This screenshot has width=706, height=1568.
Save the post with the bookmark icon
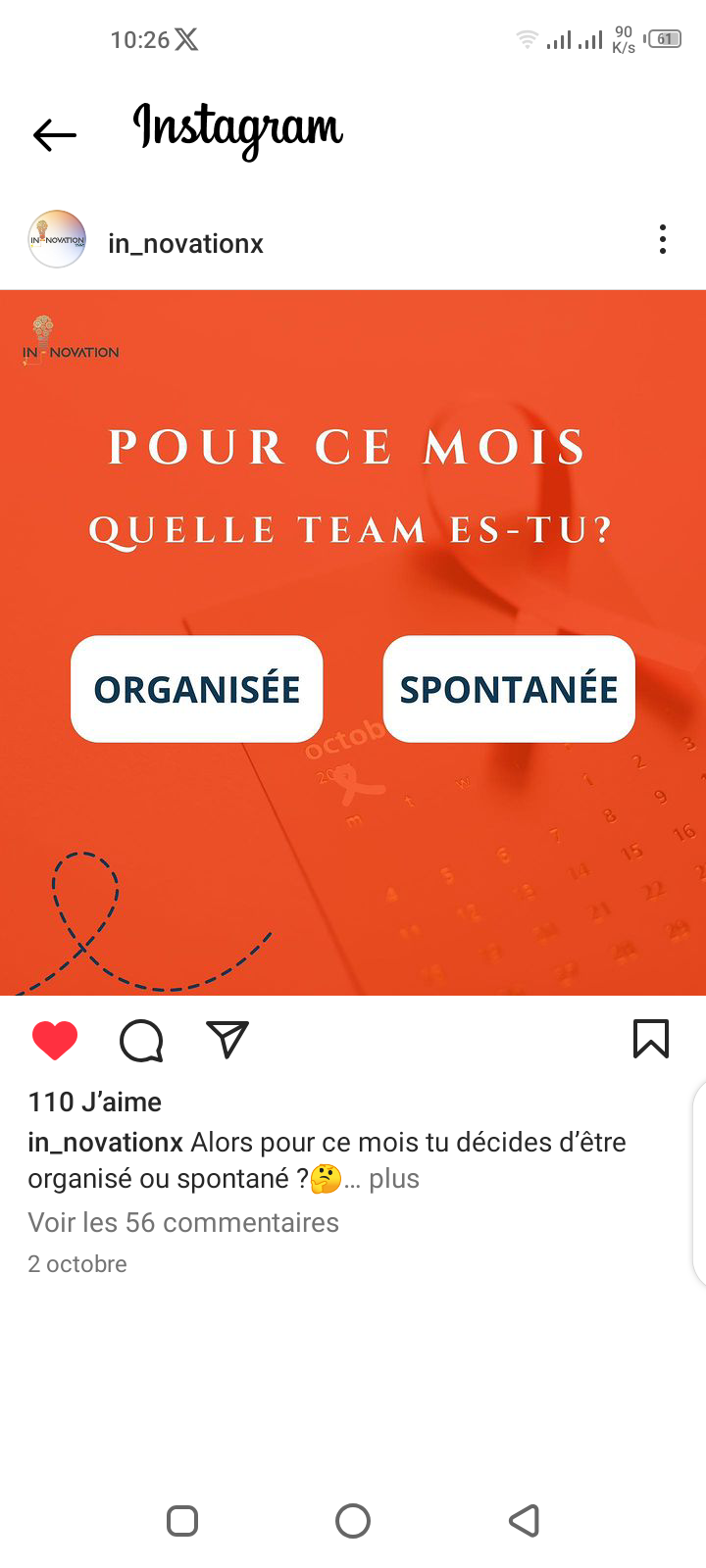click(x=651, y=1039)
